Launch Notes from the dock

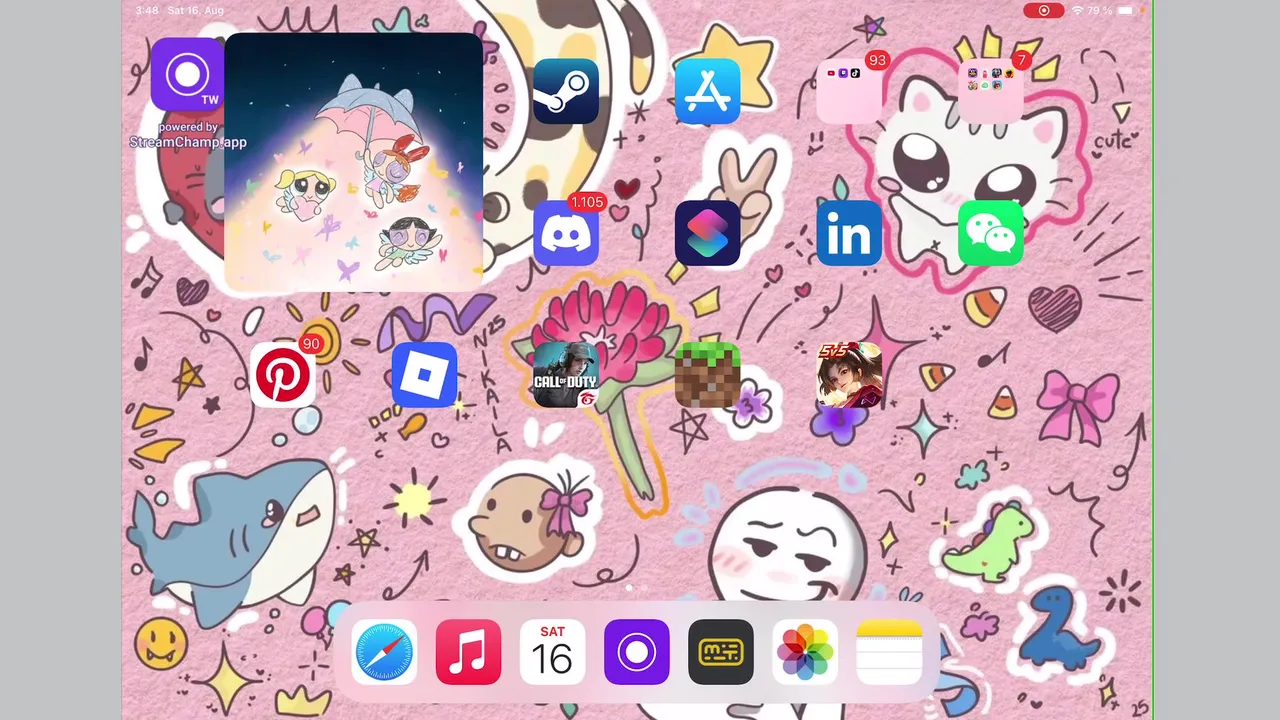point(889,652)
